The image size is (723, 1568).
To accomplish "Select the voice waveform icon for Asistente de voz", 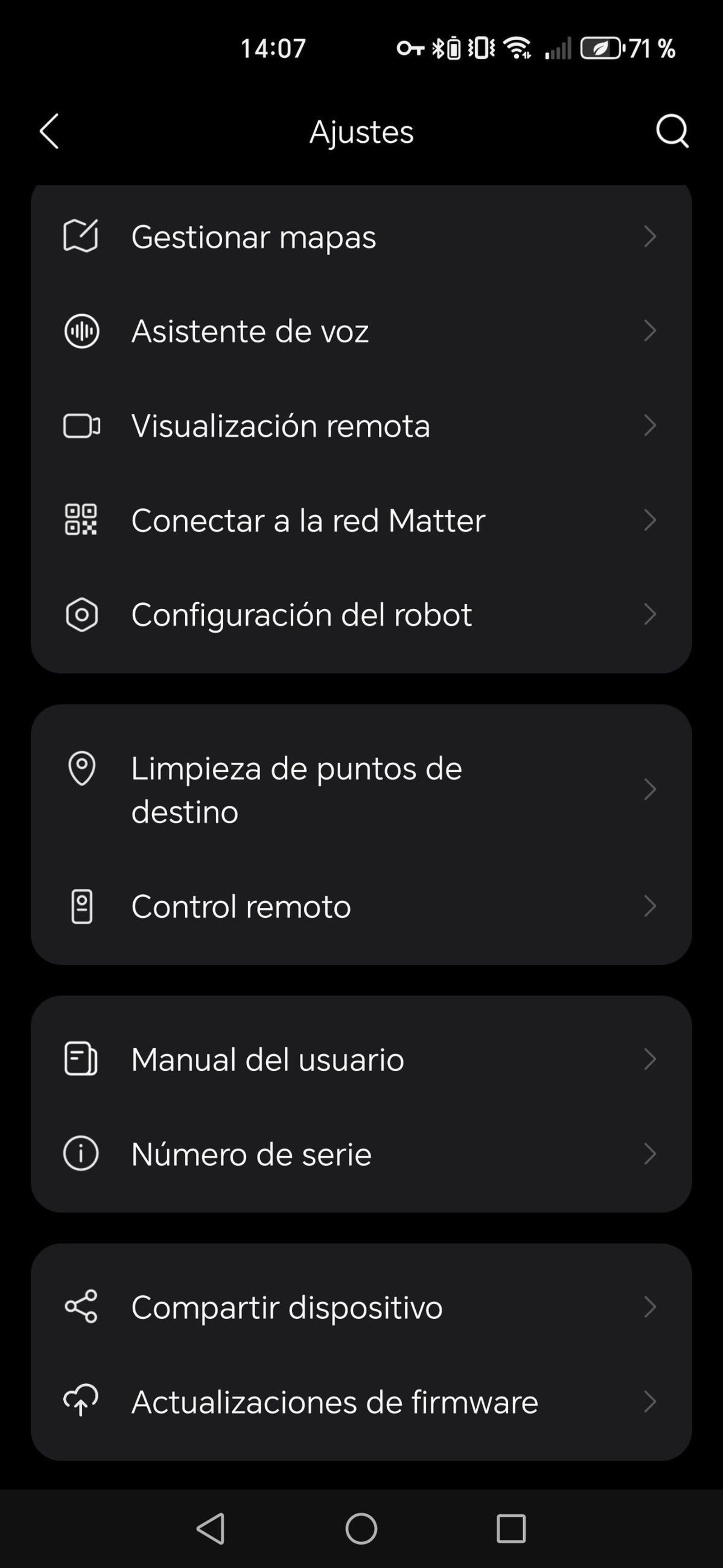I will click(x=82, y=331).
